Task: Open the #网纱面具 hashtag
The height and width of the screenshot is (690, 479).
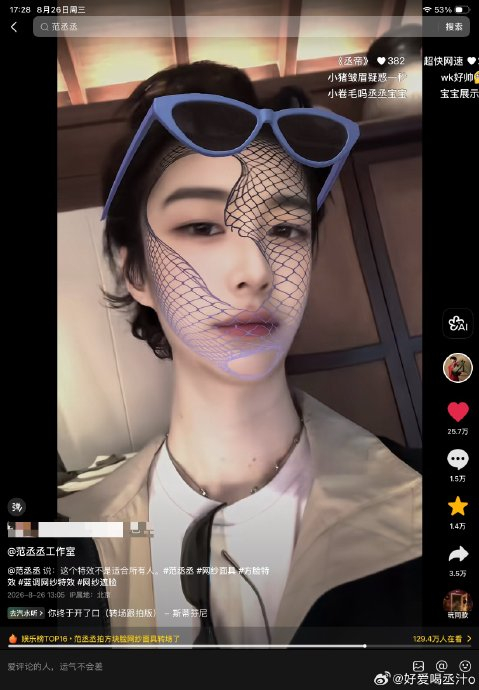Action: pyautogui.click(x=216, y=571)
